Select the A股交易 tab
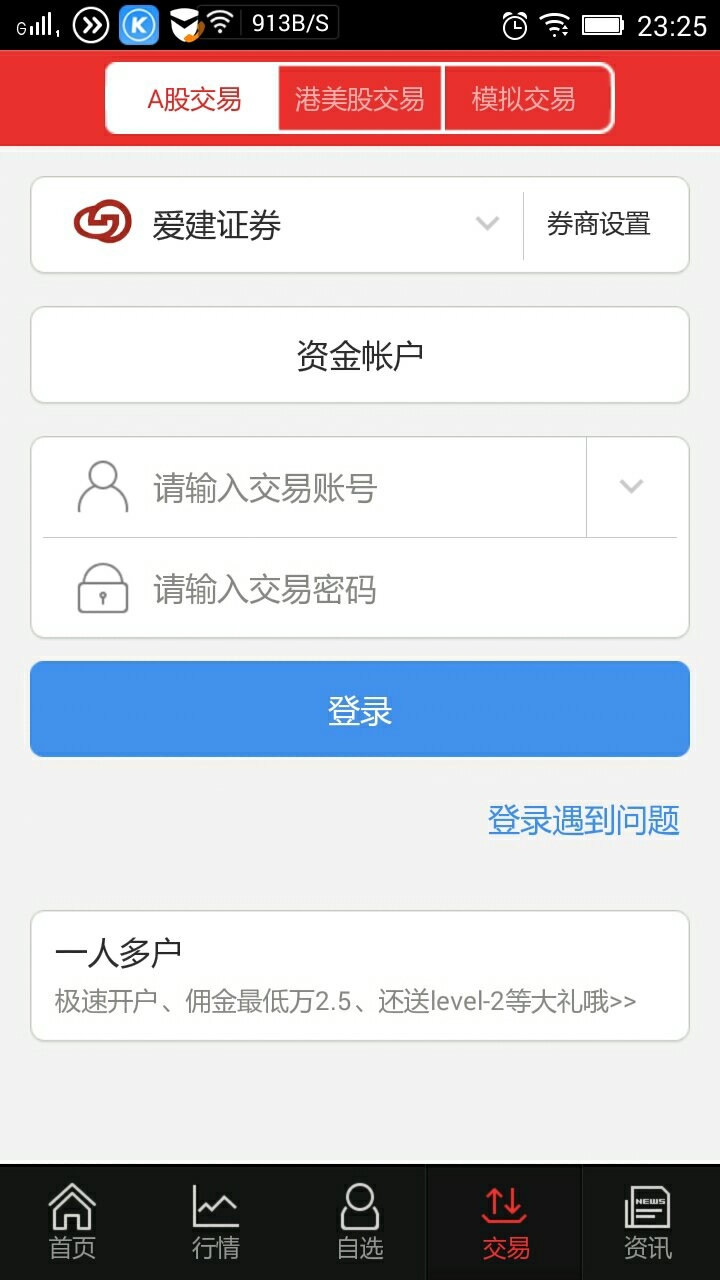720x1280 pixels. (x=194, y=98)
